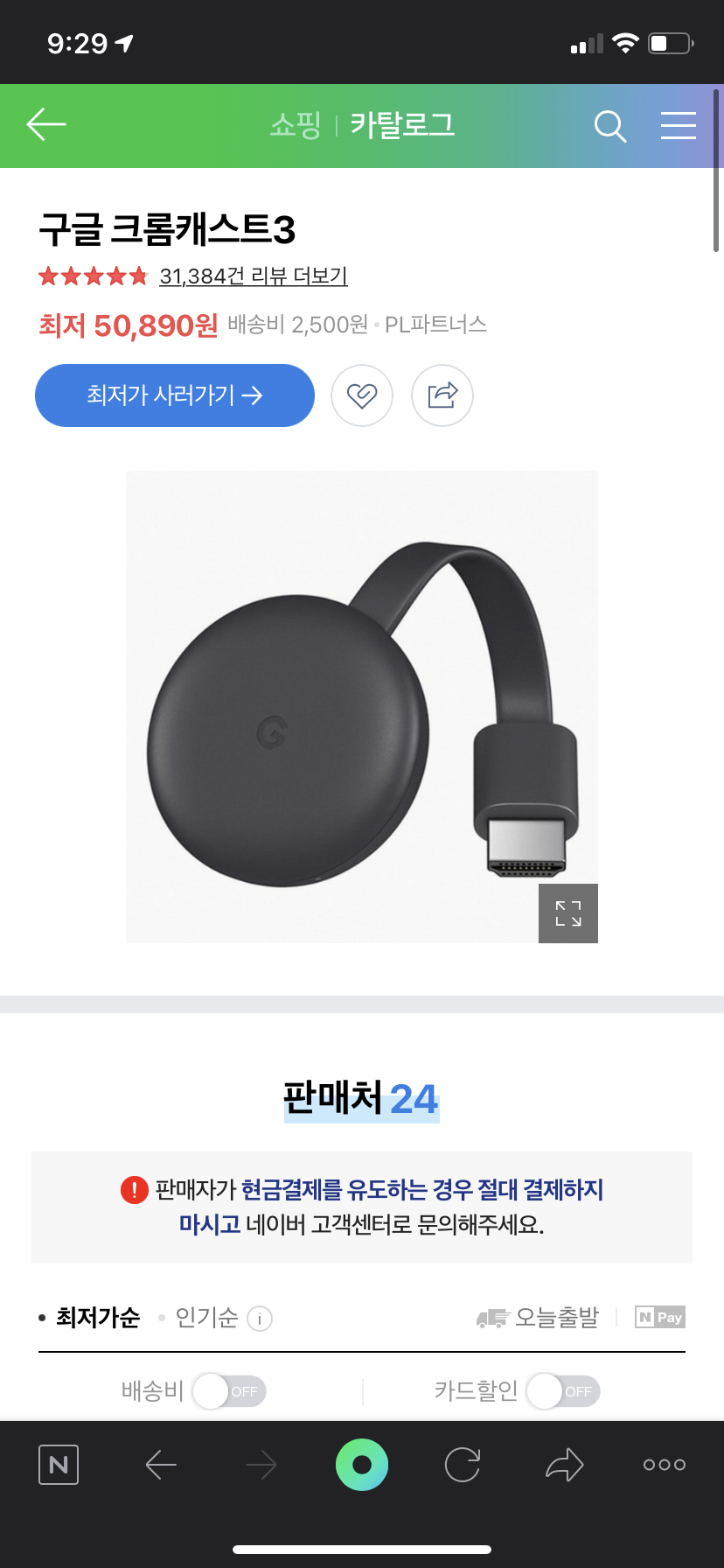Enable the 카드할인 switch
Viewport: 724px width, 1568px height.
pyautogui.click(x=563, y=1391)
